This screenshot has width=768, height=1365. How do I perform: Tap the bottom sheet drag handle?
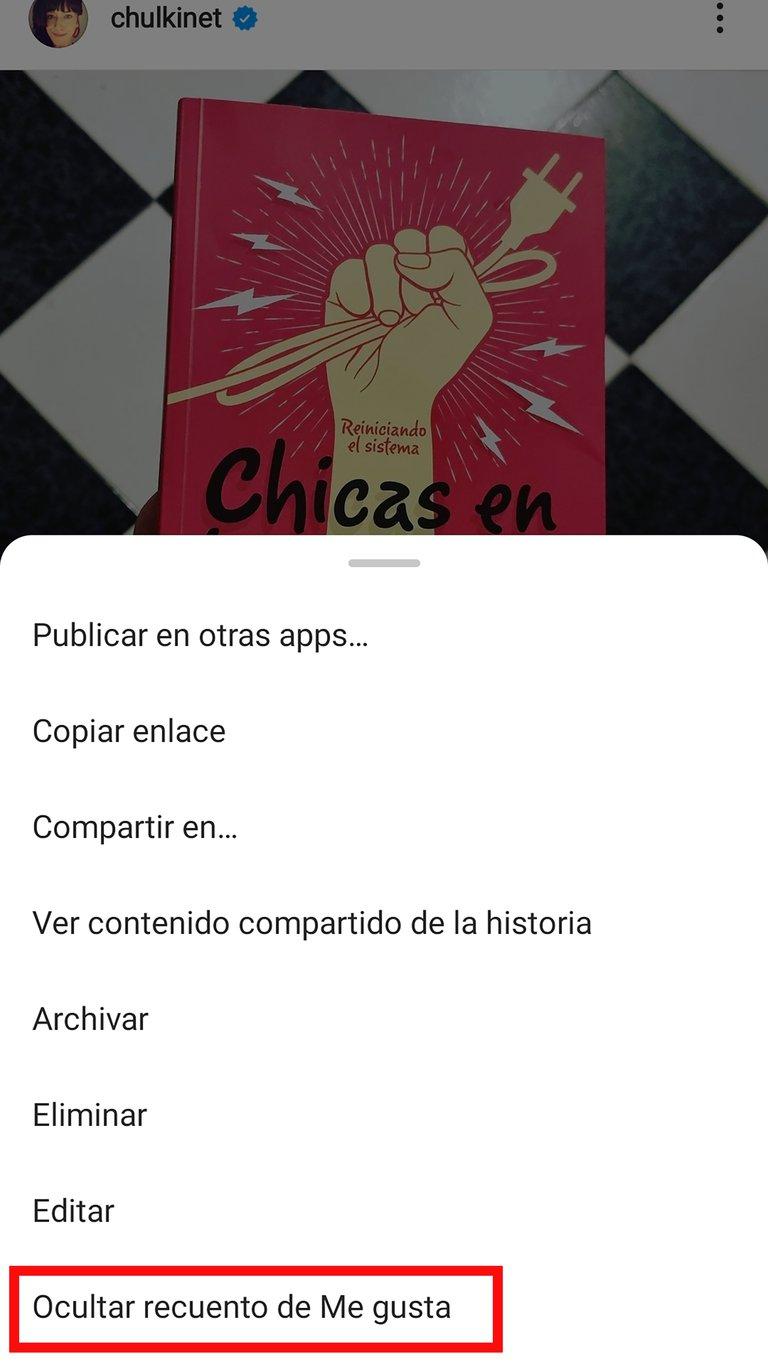(x=384, y=563)
